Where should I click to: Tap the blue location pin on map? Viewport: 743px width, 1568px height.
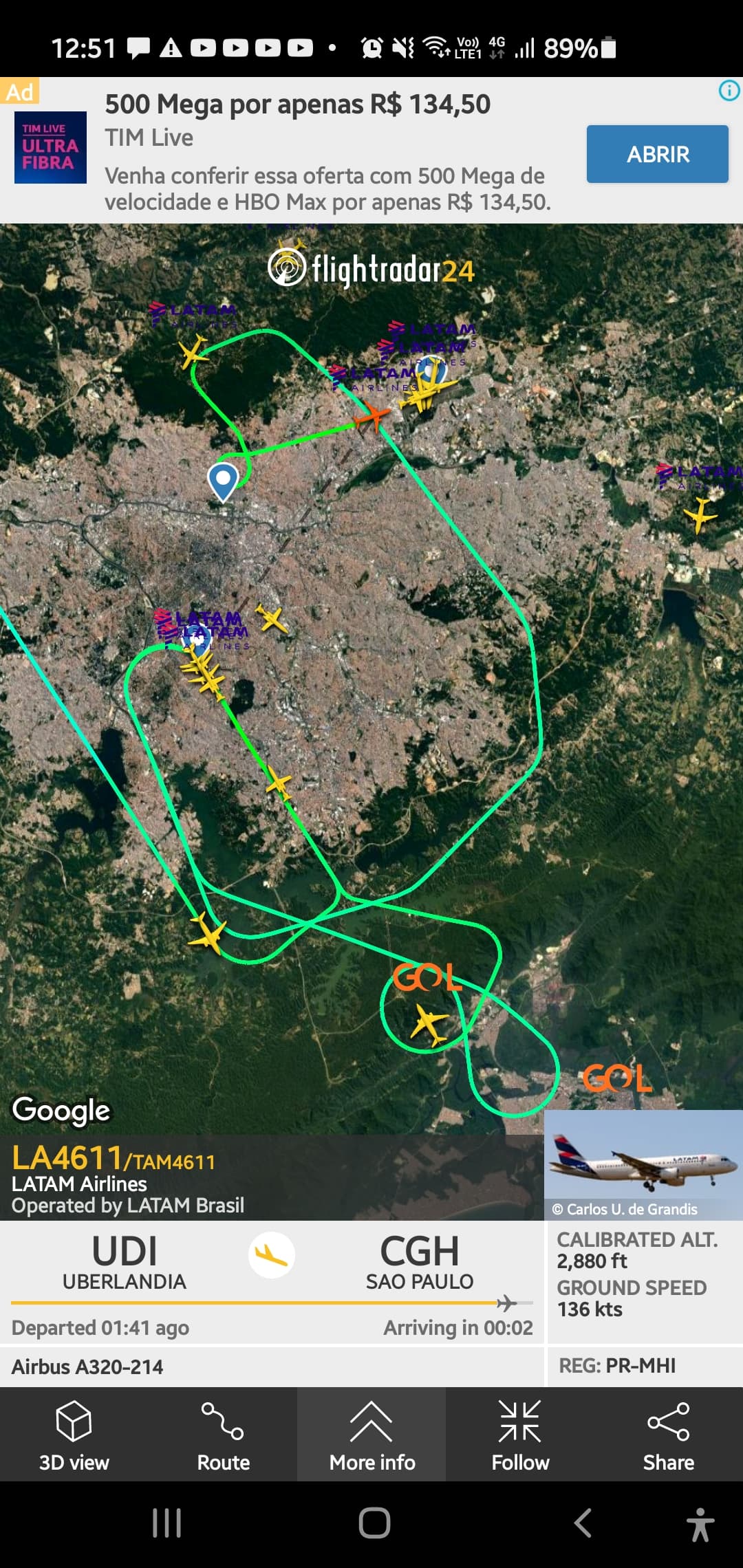(223, 481)
